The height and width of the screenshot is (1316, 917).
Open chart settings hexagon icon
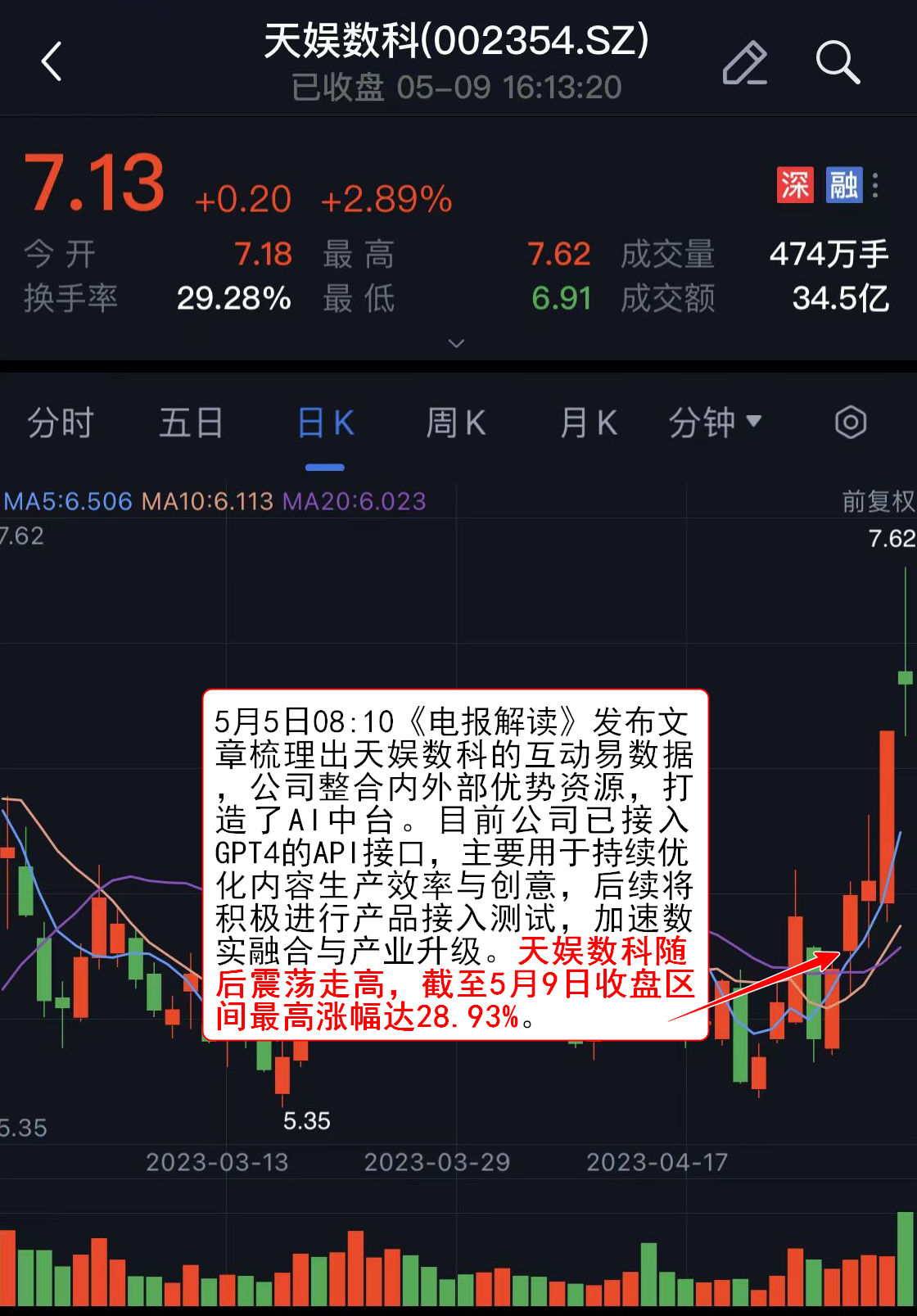point(850,423)
